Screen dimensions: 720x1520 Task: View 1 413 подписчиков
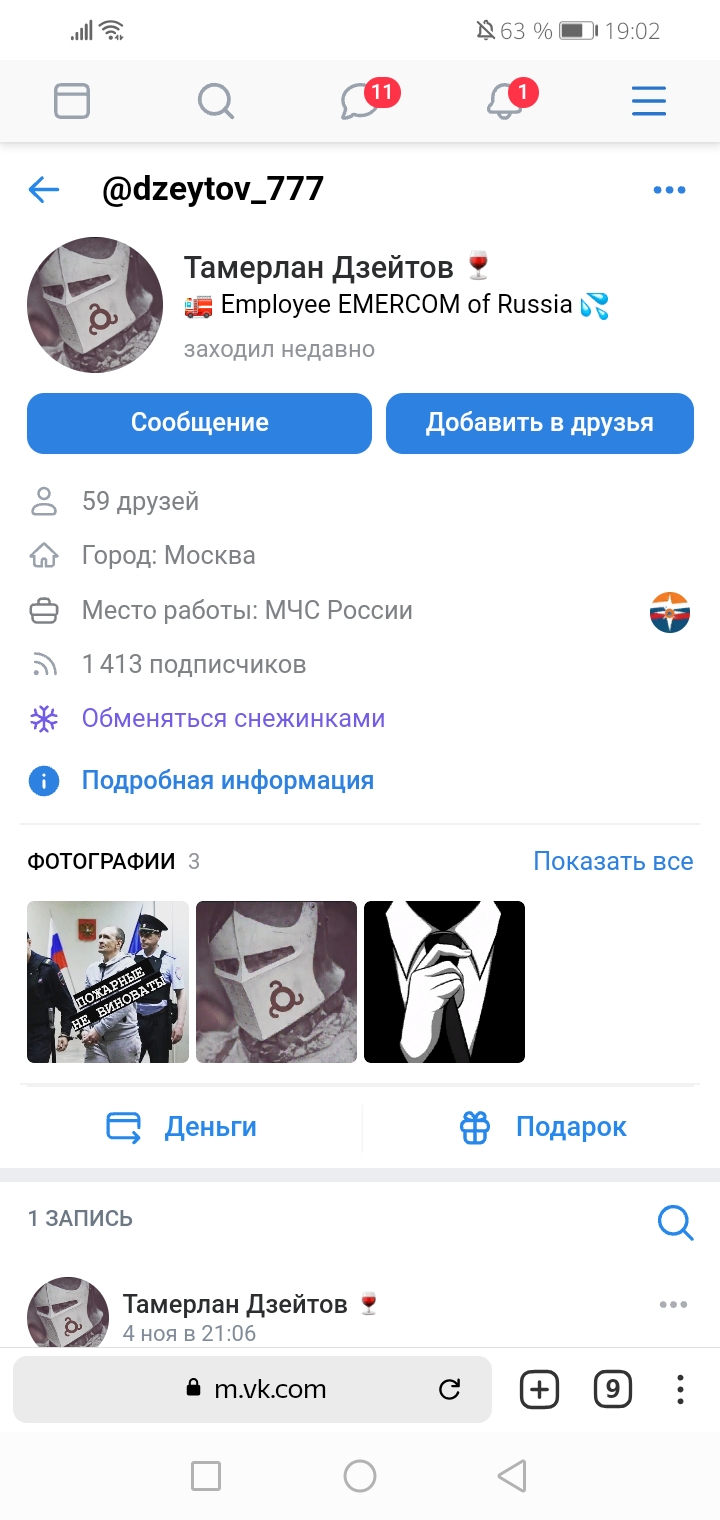(194, 664)
